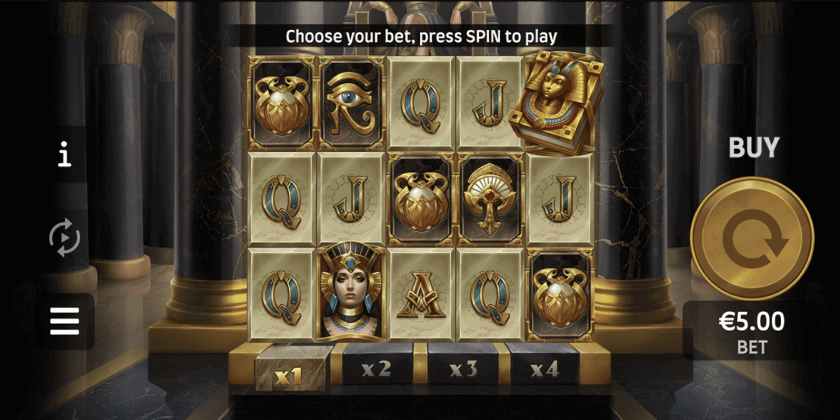Spin the reels with the gold button
The width and height of the screenshot is (840, 420).
click(x=752, y=238)
